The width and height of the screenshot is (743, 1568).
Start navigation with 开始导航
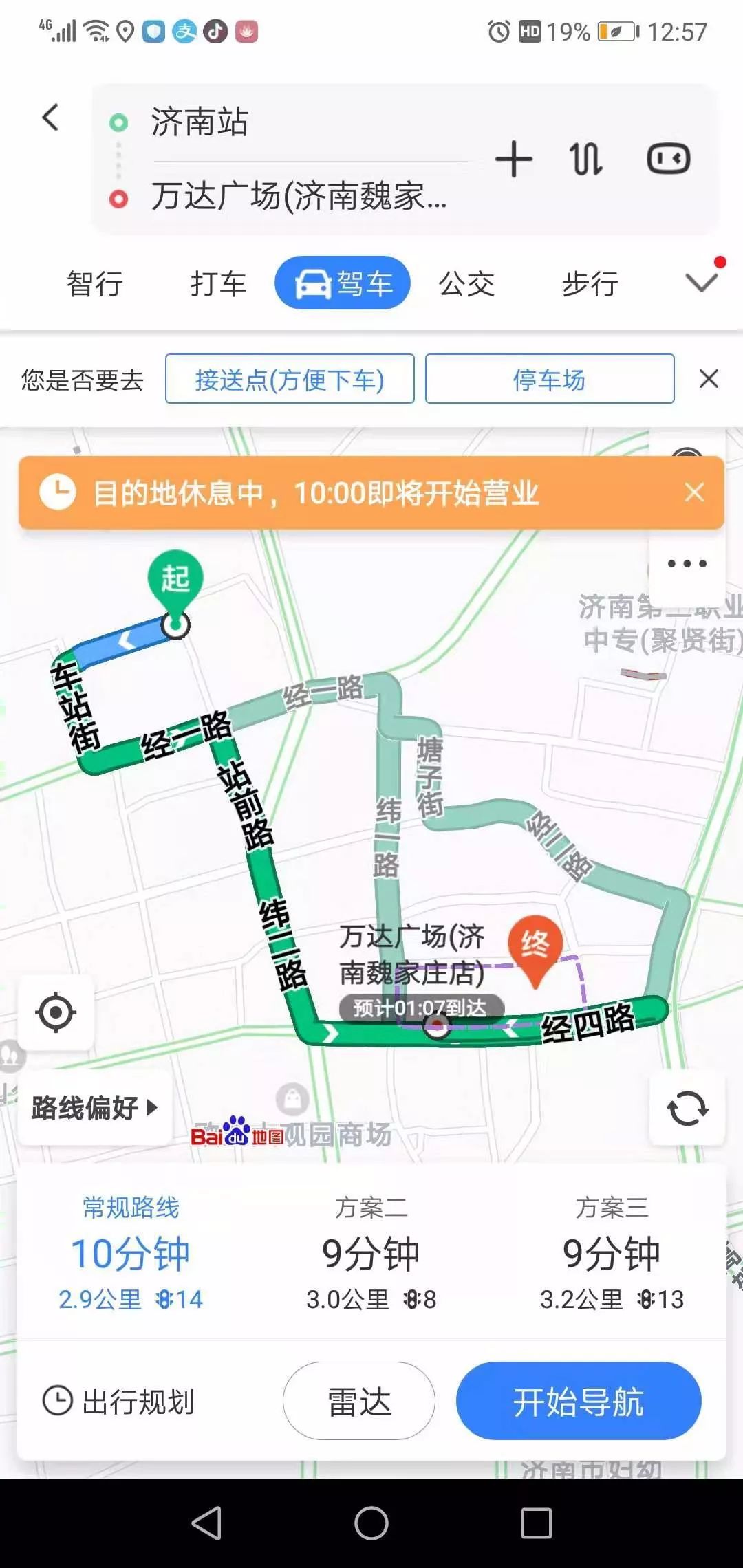coord(578,1401)
